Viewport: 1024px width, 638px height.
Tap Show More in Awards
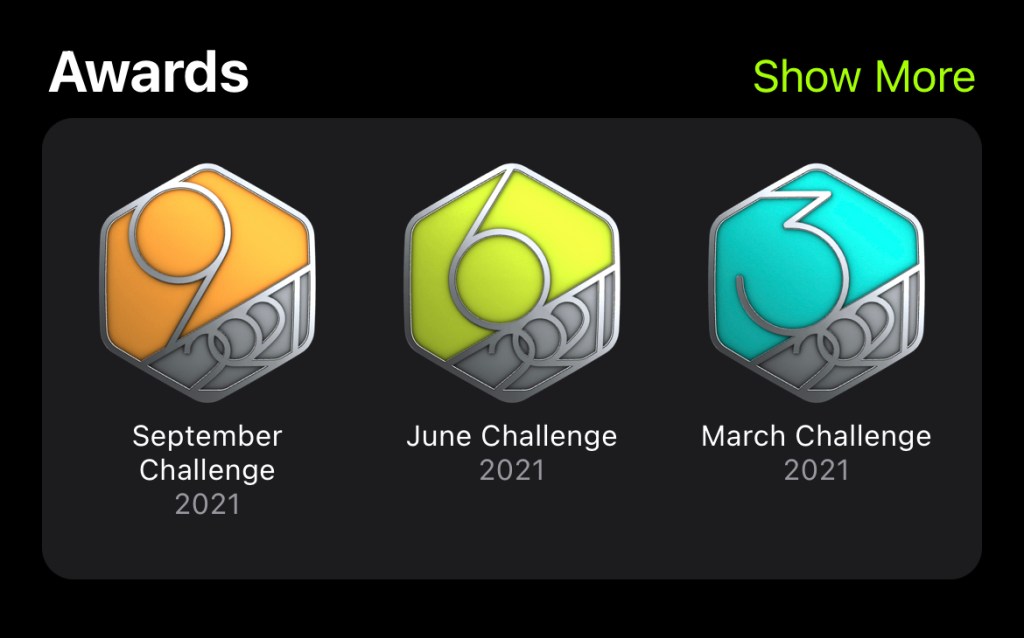pyautogui.click(x=863, y=77)
